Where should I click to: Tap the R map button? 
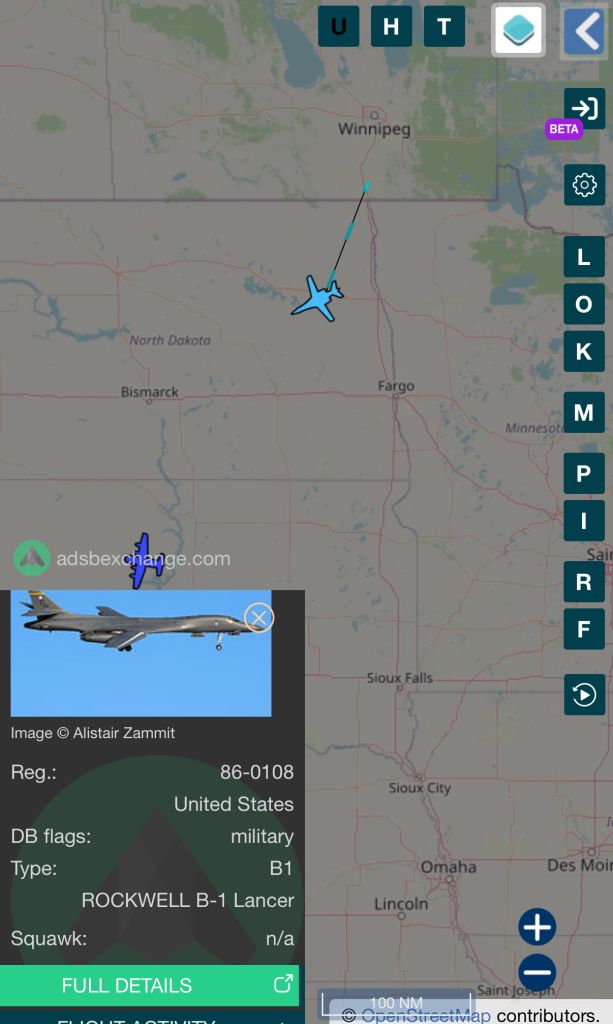coord(584,582)
